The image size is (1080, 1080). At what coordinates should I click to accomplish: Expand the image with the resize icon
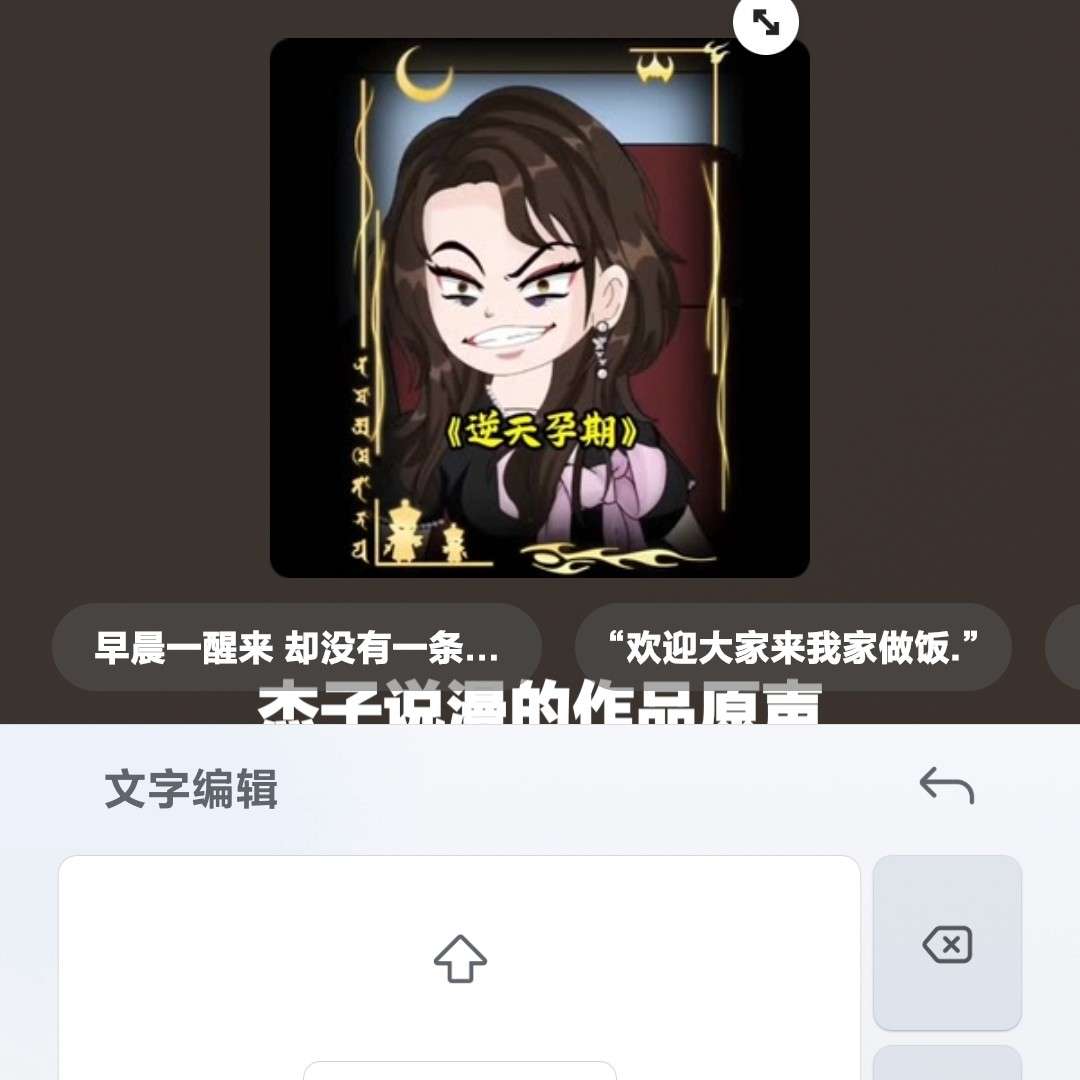click(765, 23)
